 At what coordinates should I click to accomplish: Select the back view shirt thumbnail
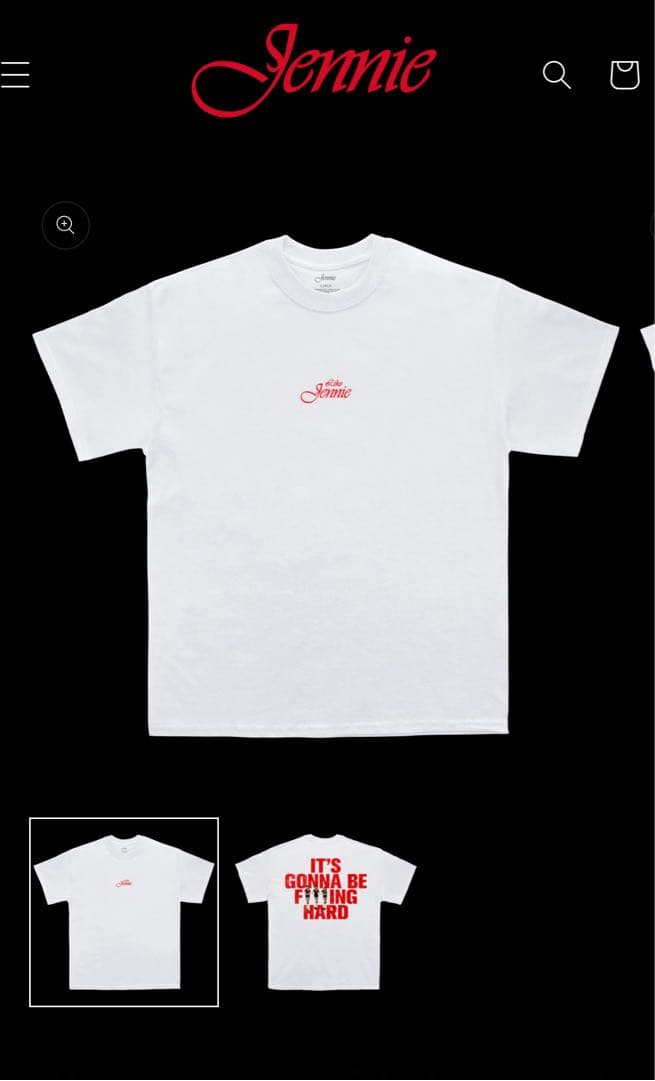[x=326, y=911]
